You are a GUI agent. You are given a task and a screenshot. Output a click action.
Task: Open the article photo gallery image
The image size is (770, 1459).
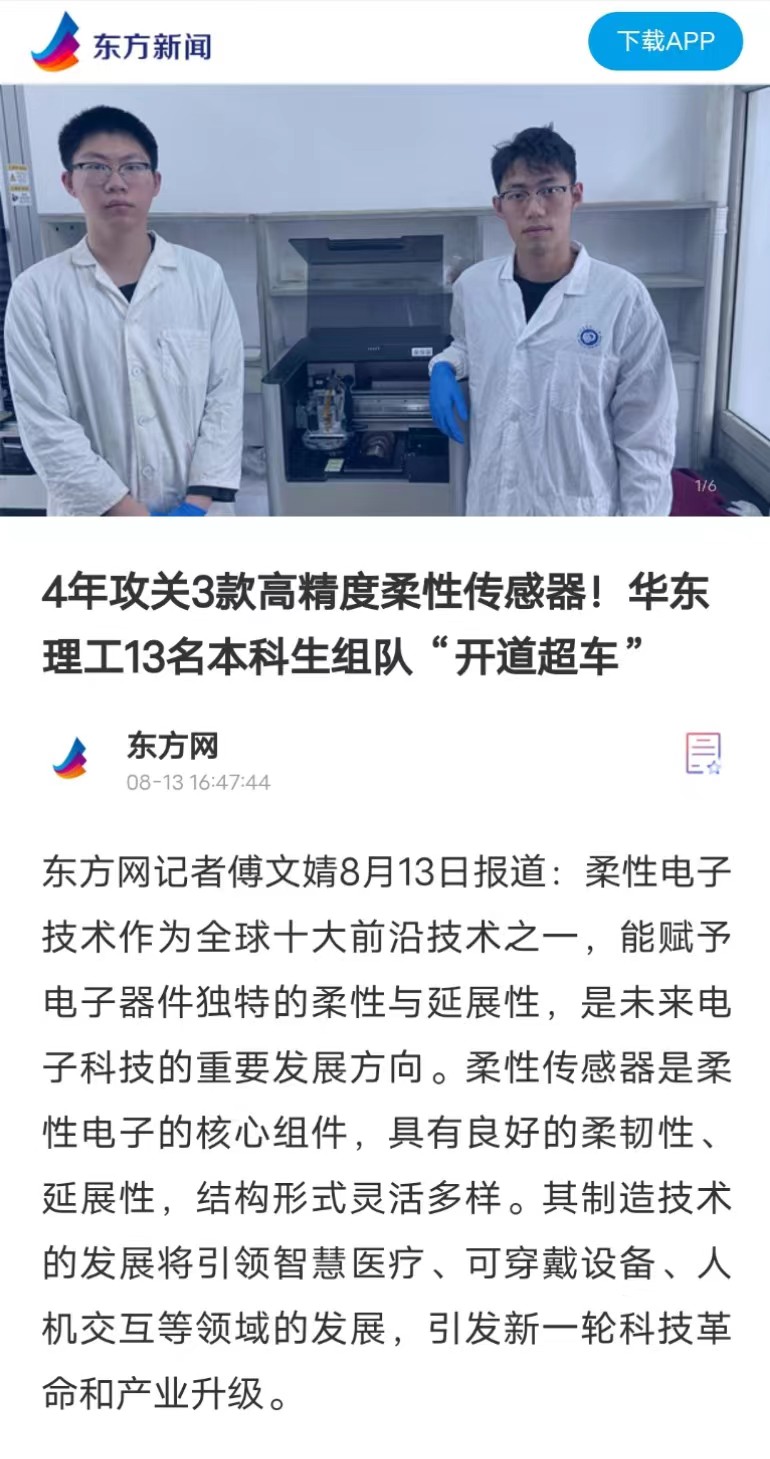pos(385,300)
